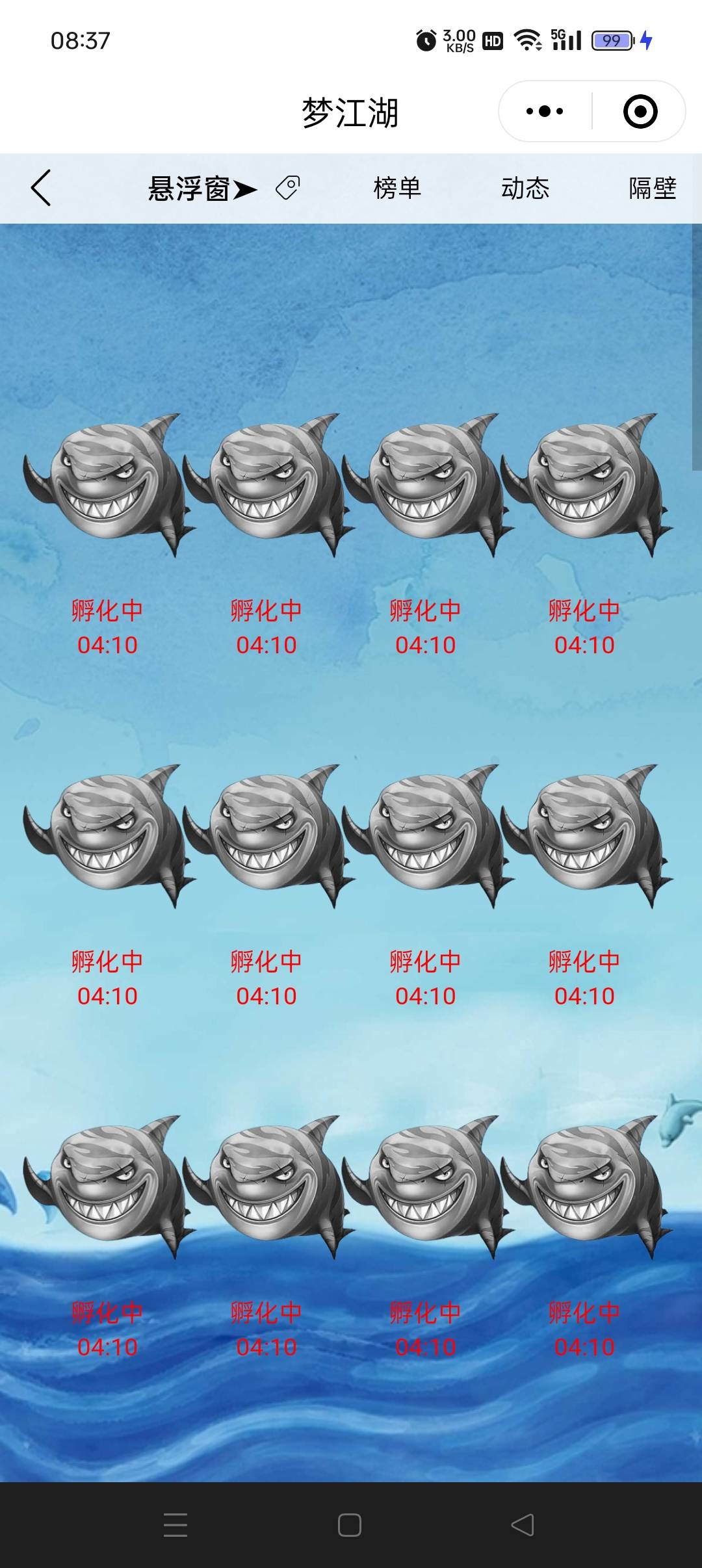Screen dimensions: 702x1568
Task: Open the 隔壁 tab
Action: pos(653,189)
